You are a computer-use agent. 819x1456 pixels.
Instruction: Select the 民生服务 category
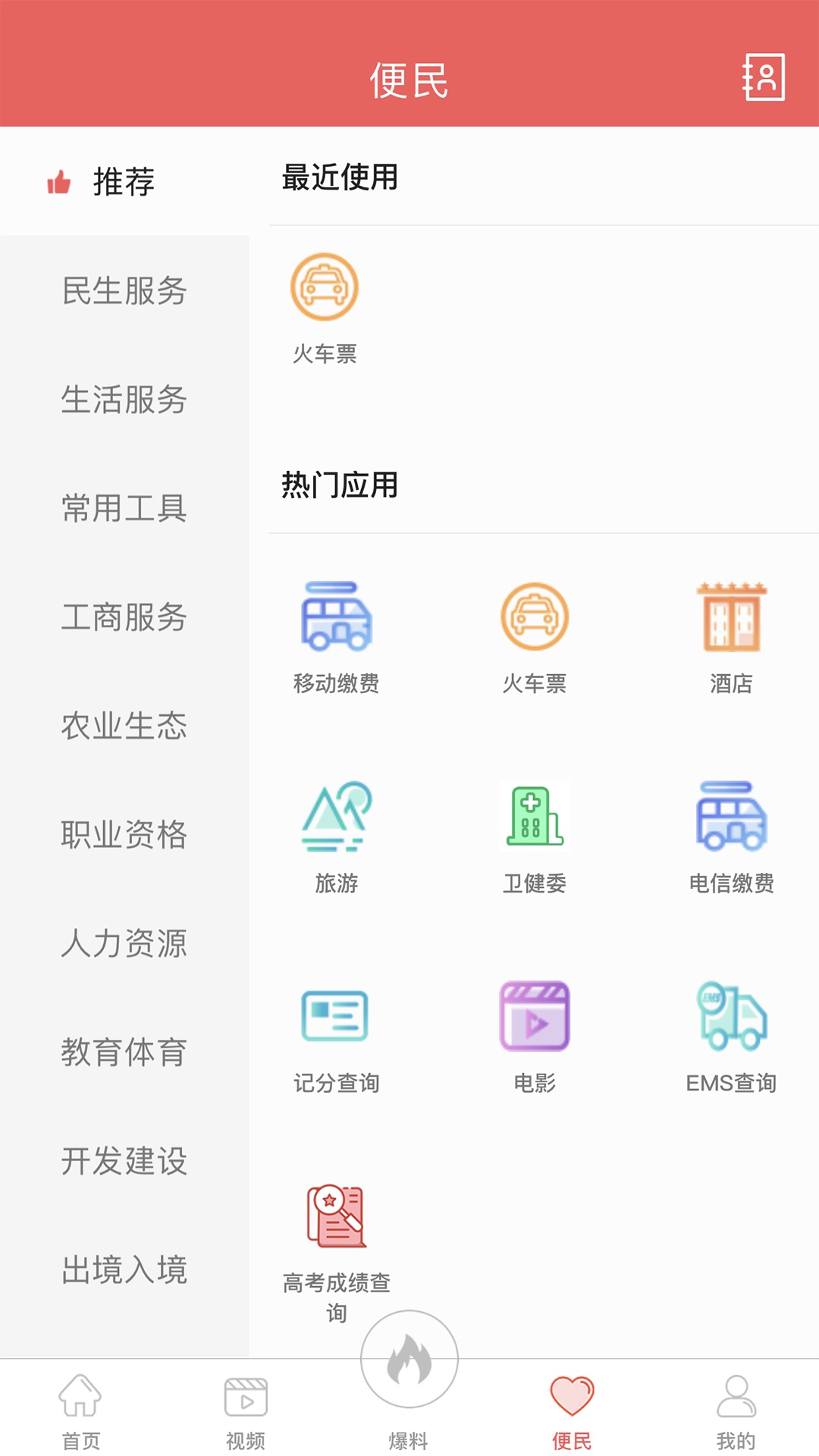[x=124, y=293]
